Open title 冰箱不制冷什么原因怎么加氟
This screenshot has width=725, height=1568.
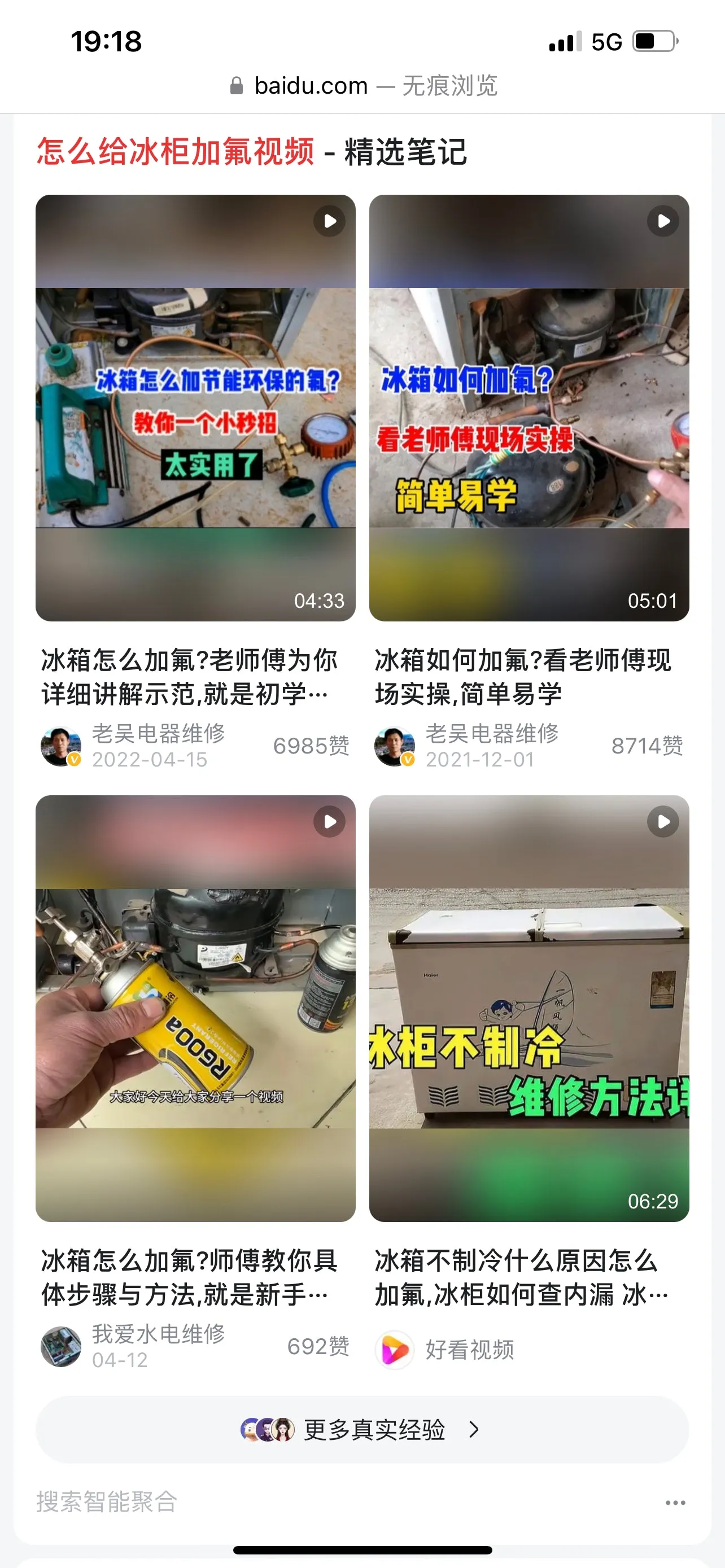(x=522, y=1277)
